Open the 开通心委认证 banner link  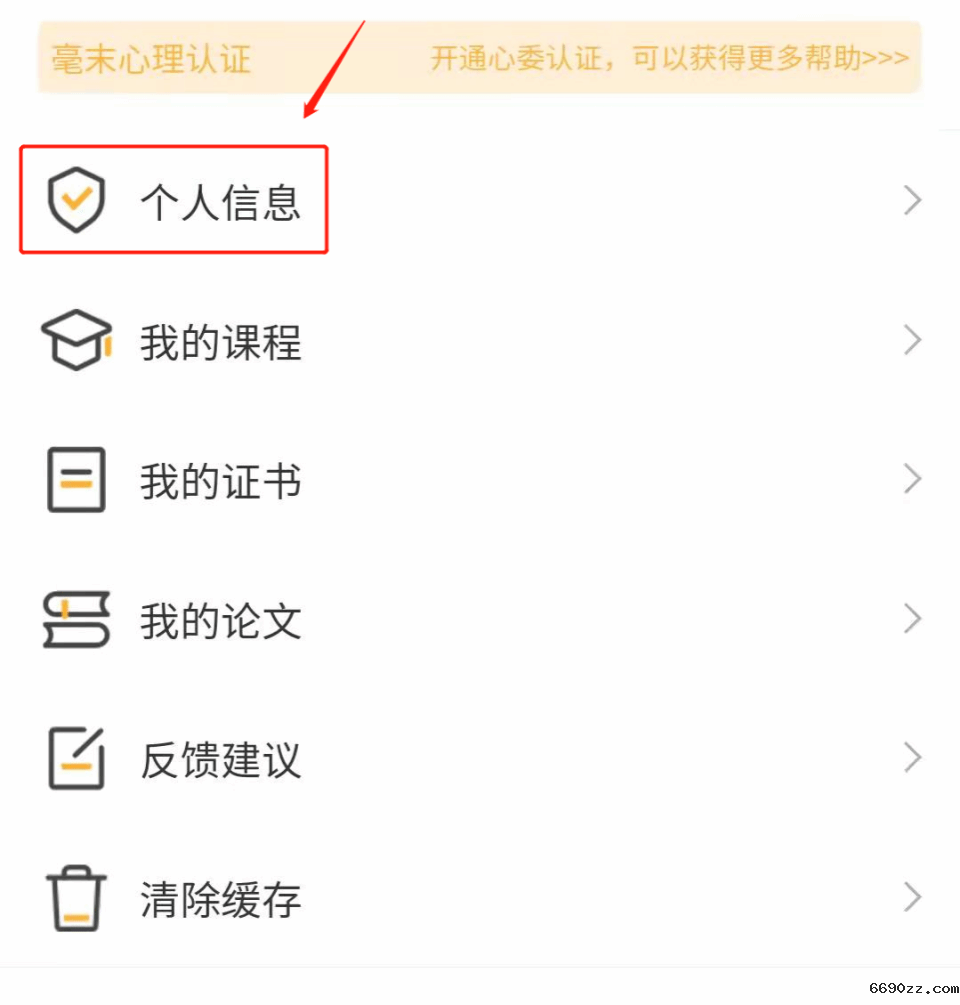(669, 58)
